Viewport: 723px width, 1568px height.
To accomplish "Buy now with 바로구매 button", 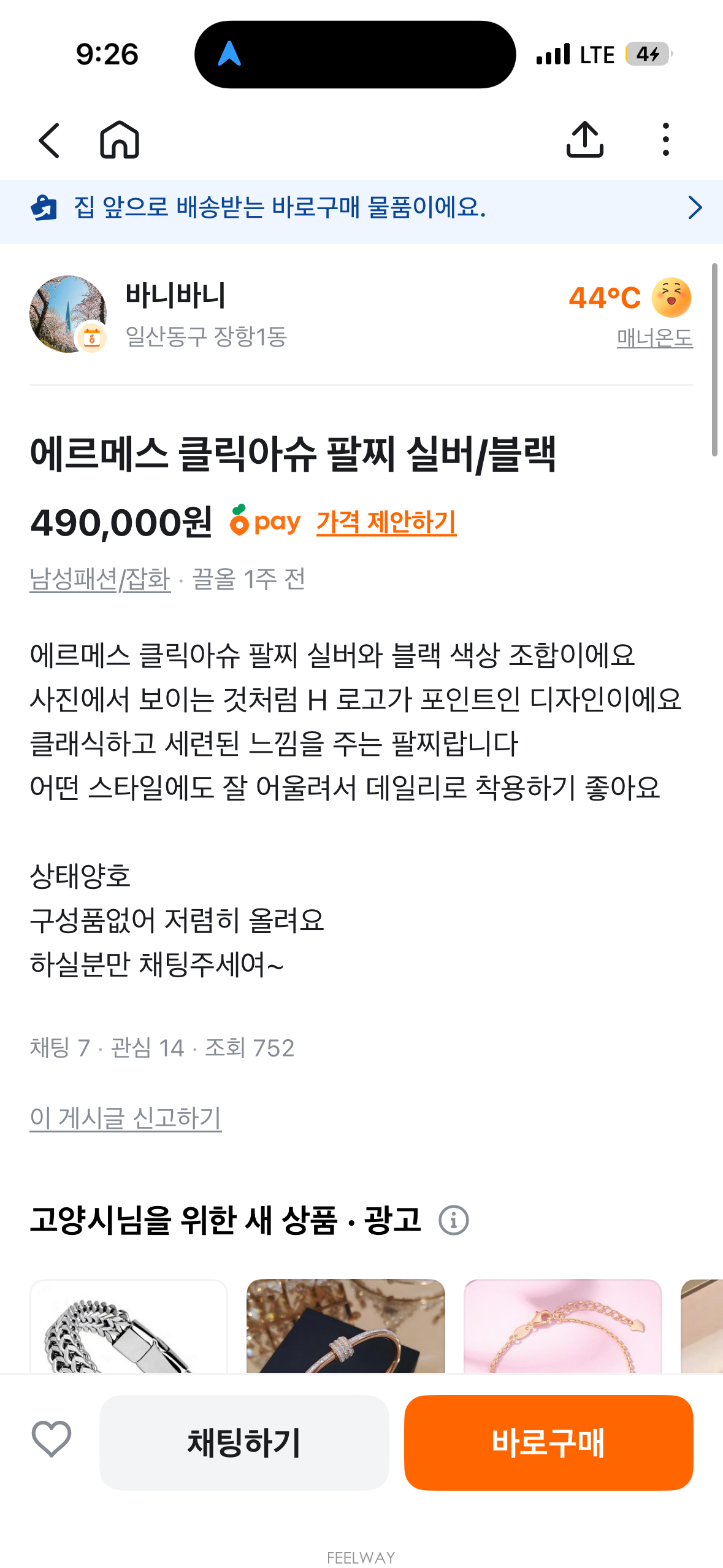I will coord(549,1442).
